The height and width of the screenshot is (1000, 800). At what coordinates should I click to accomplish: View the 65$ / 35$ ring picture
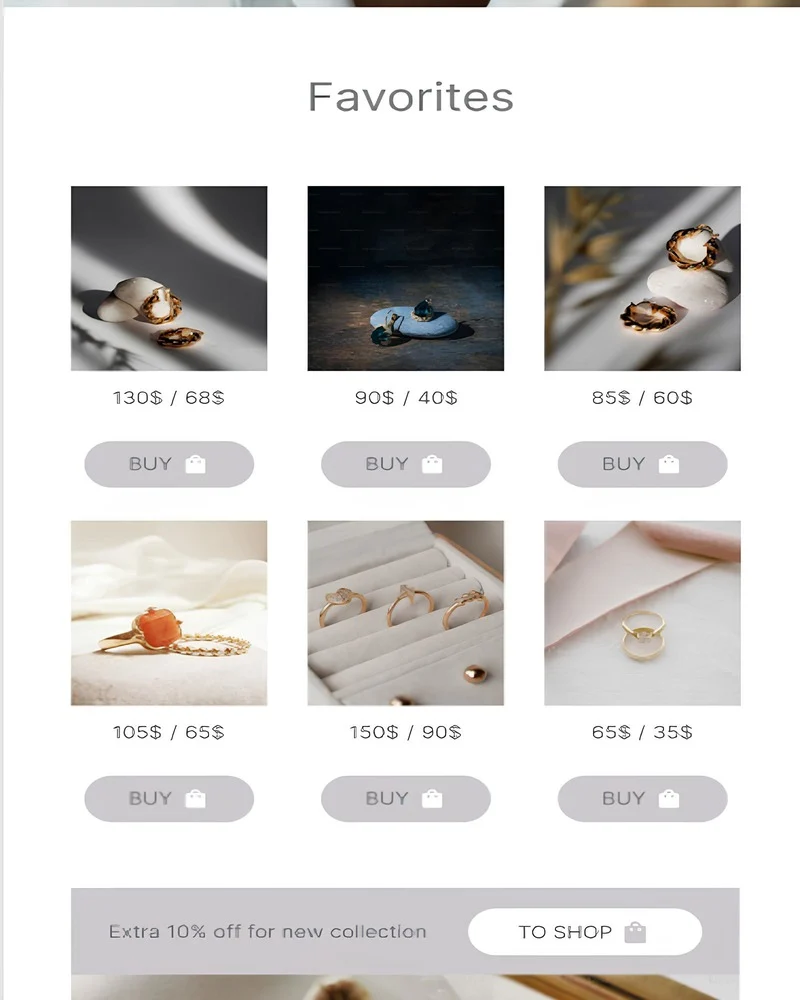642,613
